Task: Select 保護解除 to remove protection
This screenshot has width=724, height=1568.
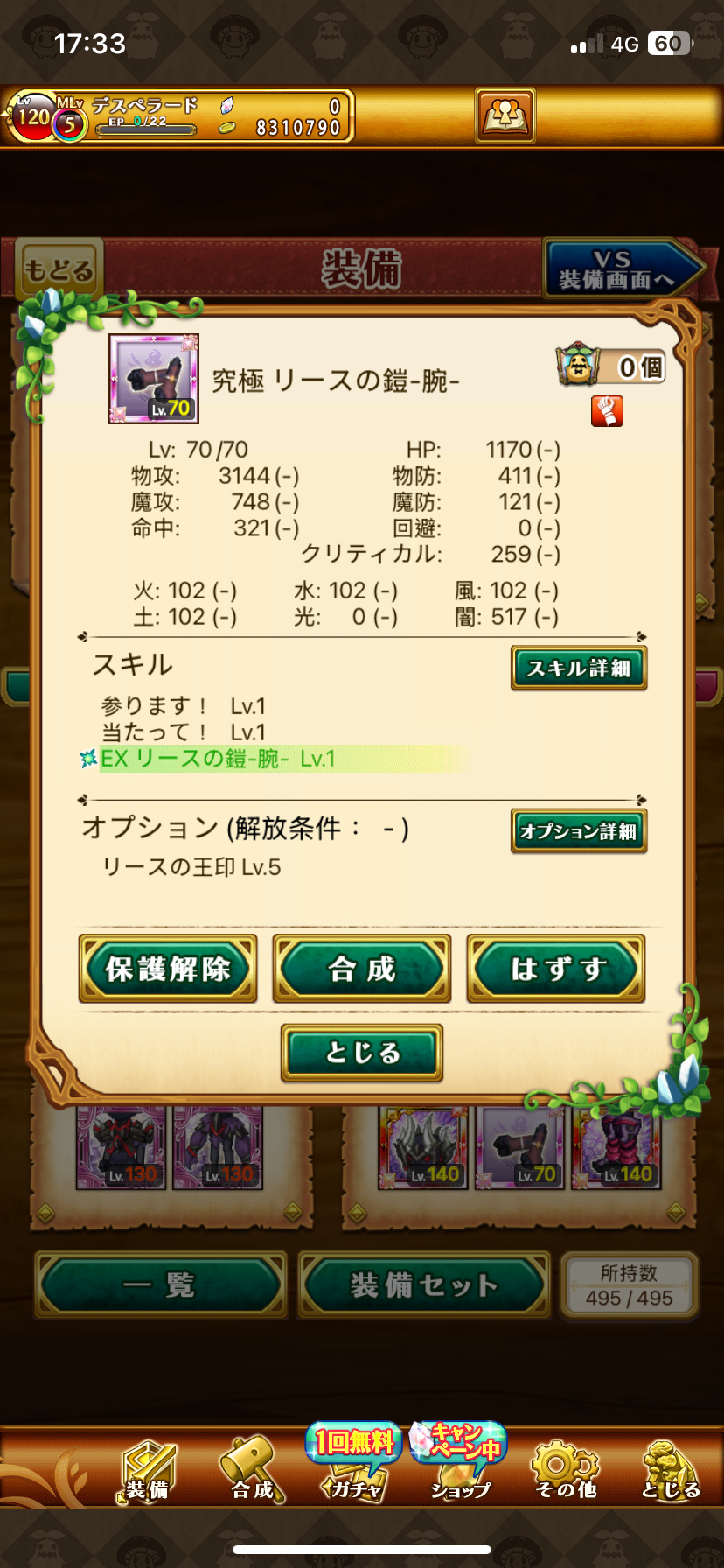Action: 168,969
